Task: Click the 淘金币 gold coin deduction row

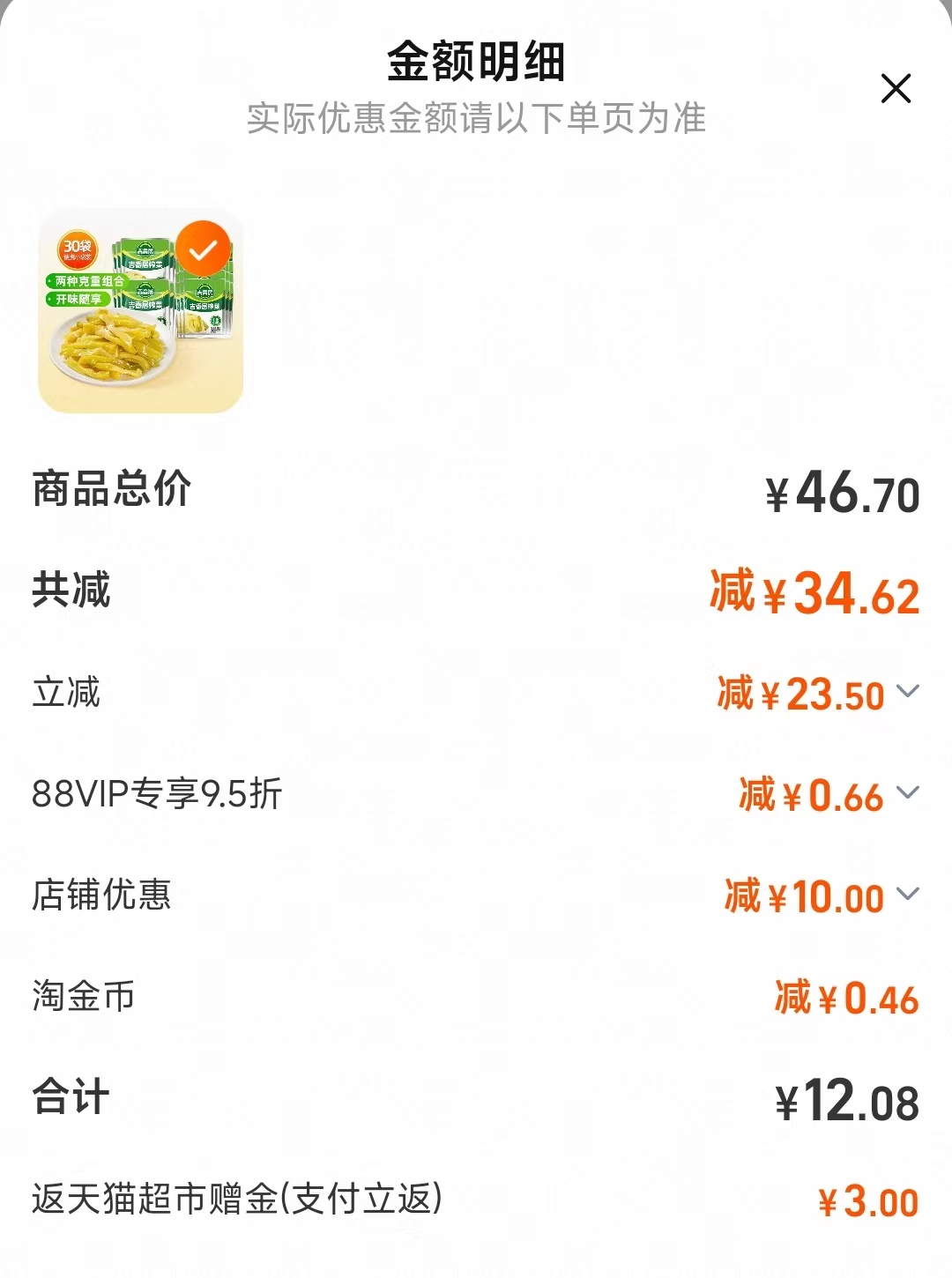Action: click(x=79, y=998)
